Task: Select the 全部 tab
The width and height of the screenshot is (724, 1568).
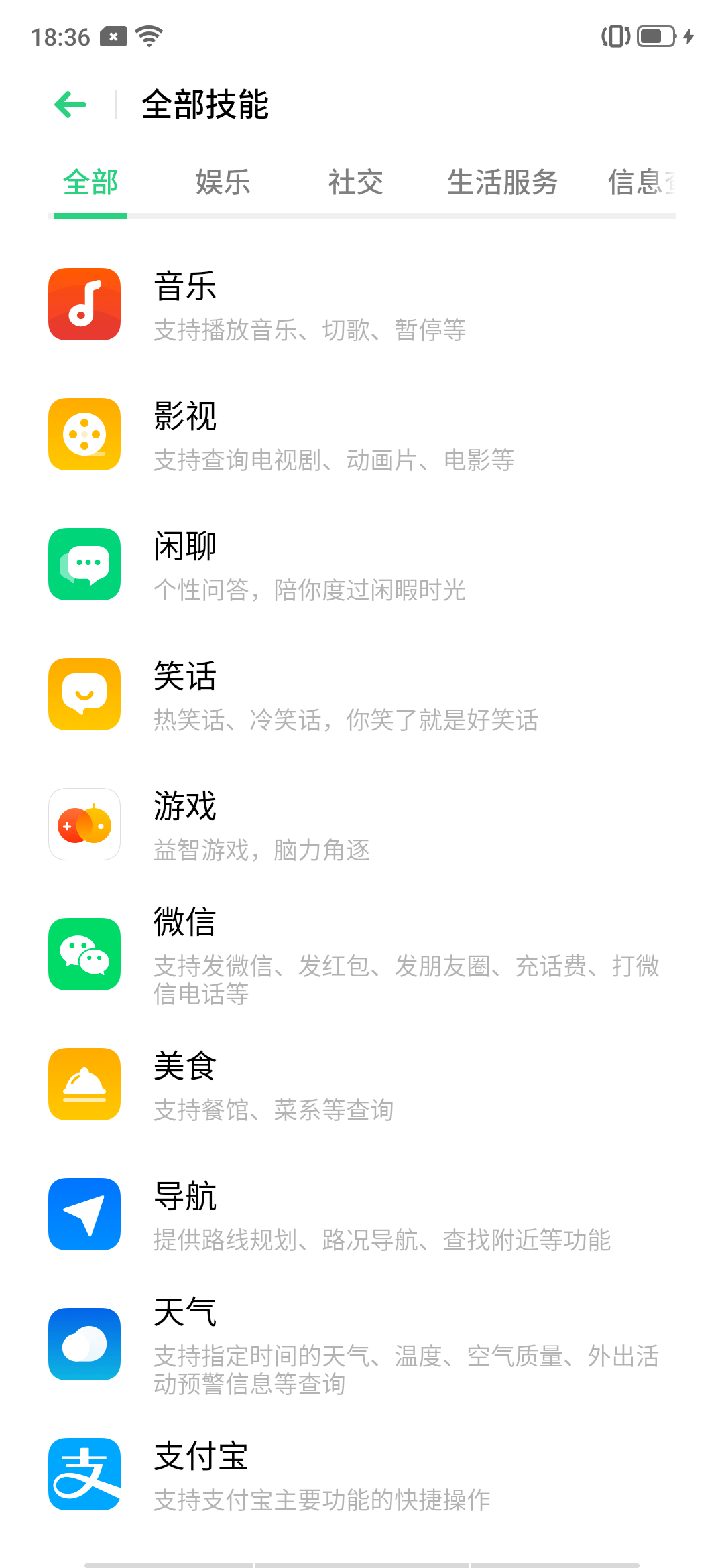Action: (x=90, y=182)
